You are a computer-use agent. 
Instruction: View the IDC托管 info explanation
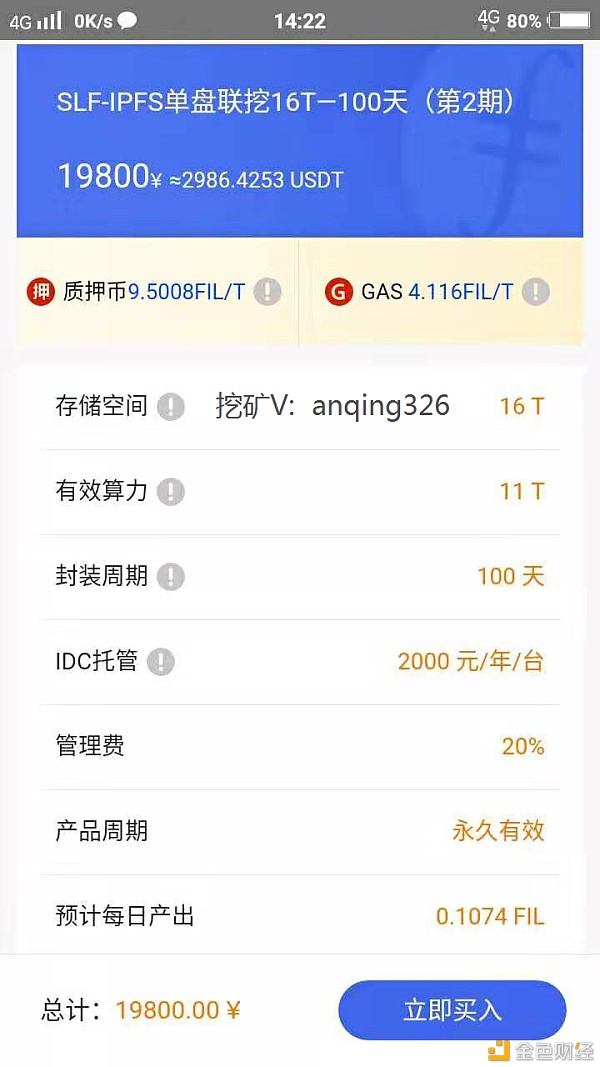tap(161, 661)
